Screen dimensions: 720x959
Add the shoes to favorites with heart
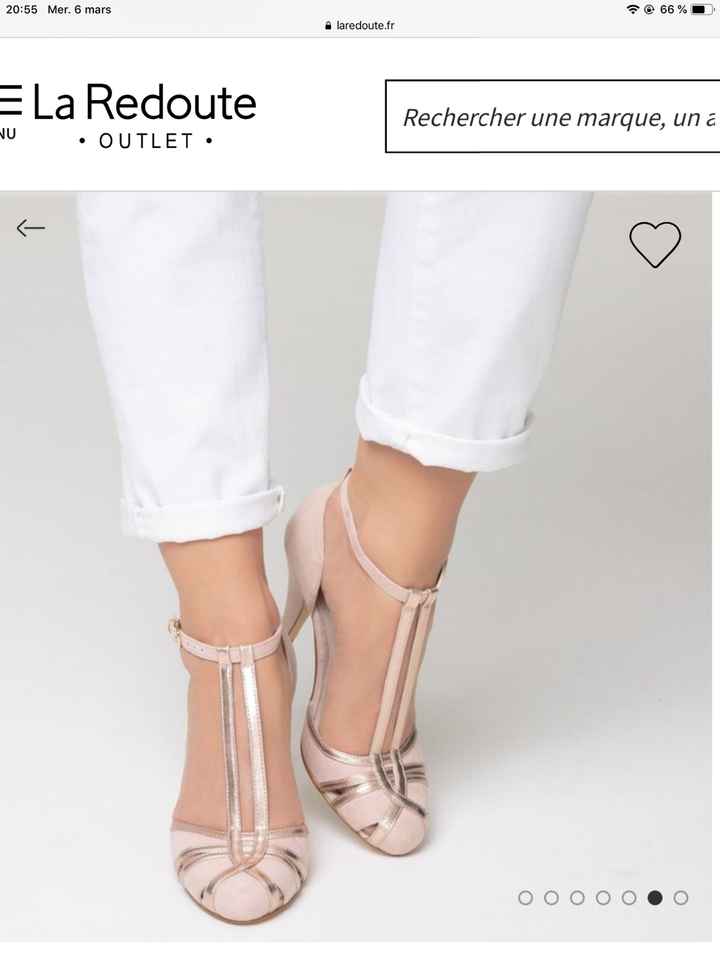tap(655, 243)
